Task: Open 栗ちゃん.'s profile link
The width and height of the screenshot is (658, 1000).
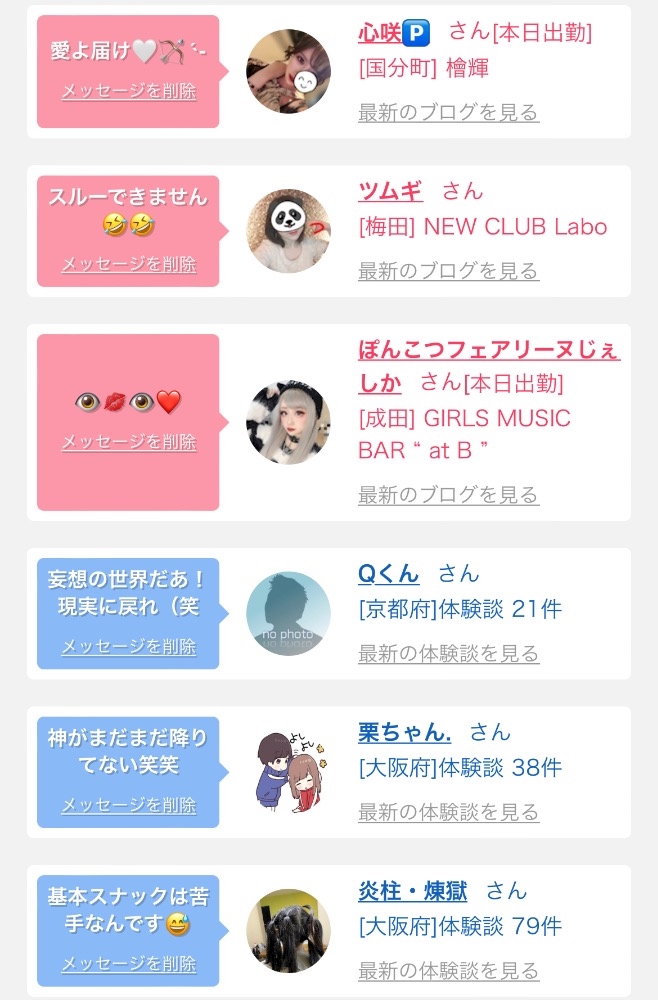Action: tap(404, 732)
